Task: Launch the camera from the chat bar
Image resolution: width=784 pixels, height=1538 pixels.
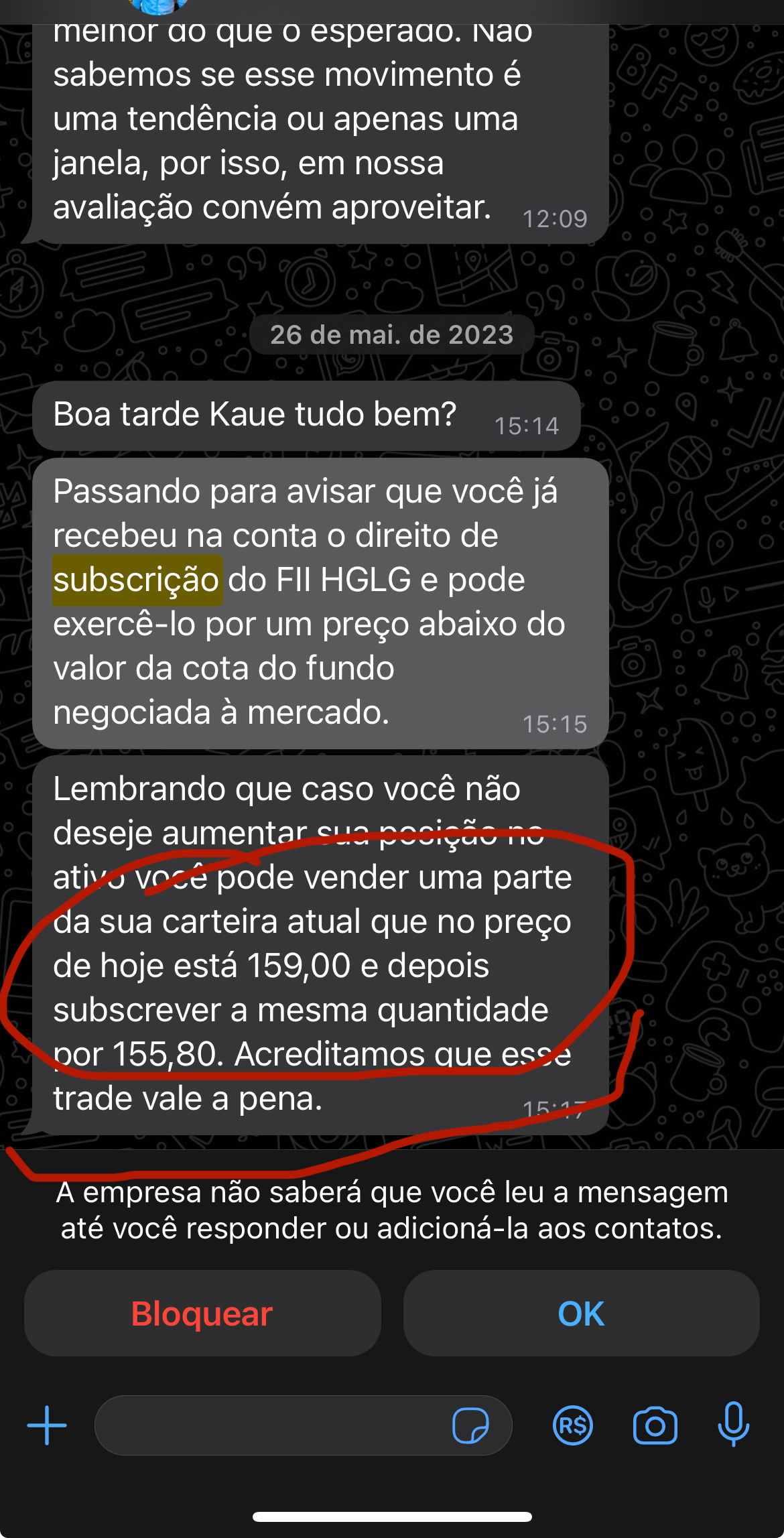Action: 655,1425
